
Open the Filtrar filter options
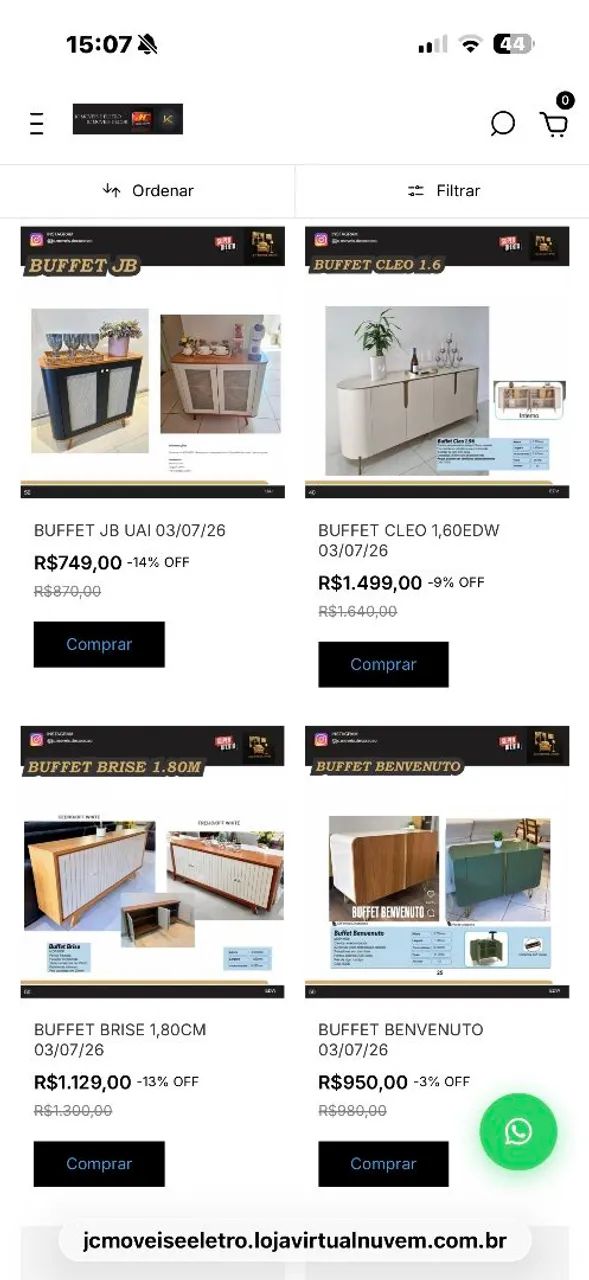click(443, 190)
